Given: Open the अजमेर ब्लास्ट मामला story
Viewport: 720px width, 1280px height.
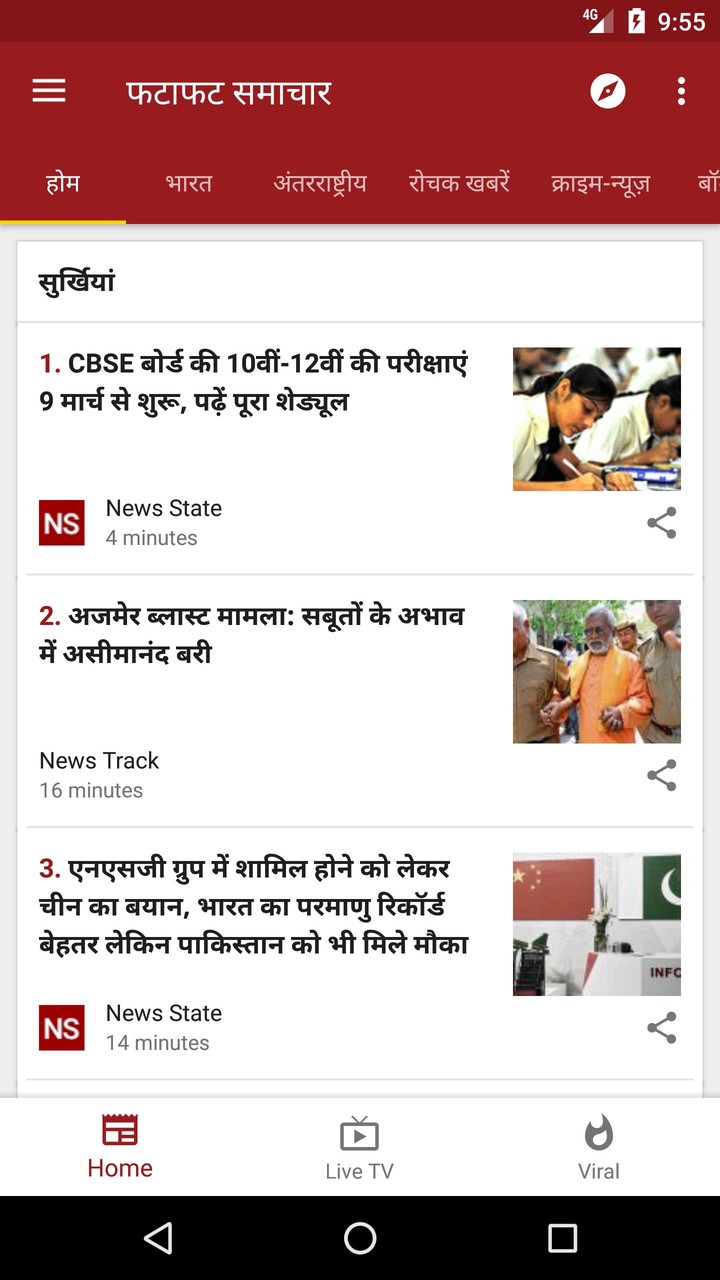Looking at the screenshot, I should pyautogui.click(x=252, y=635).
